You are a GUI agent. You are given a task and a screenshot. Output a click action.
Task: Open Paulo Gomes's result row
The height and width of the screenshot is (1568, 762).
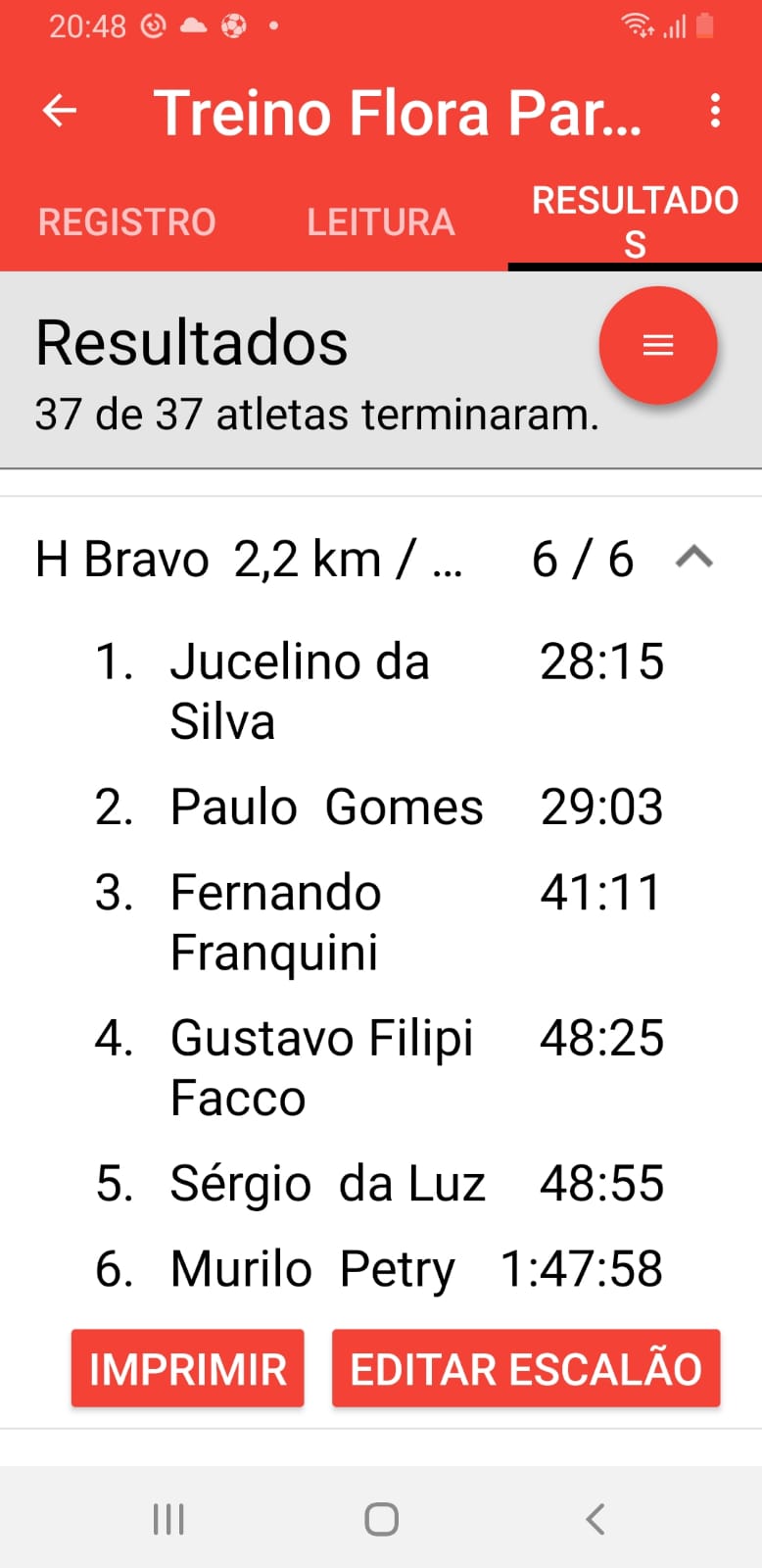(380, 808)
